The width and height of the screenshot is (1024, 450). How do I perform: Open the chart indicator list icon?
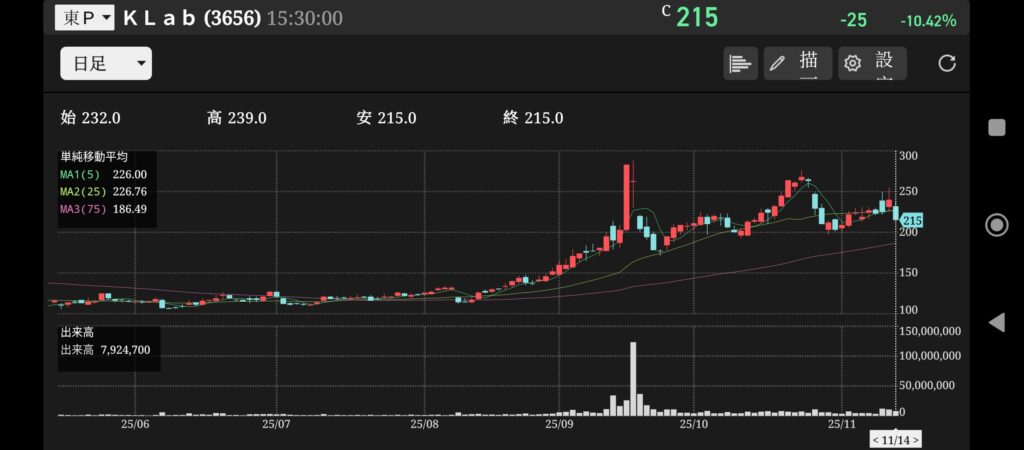point(740,63)
